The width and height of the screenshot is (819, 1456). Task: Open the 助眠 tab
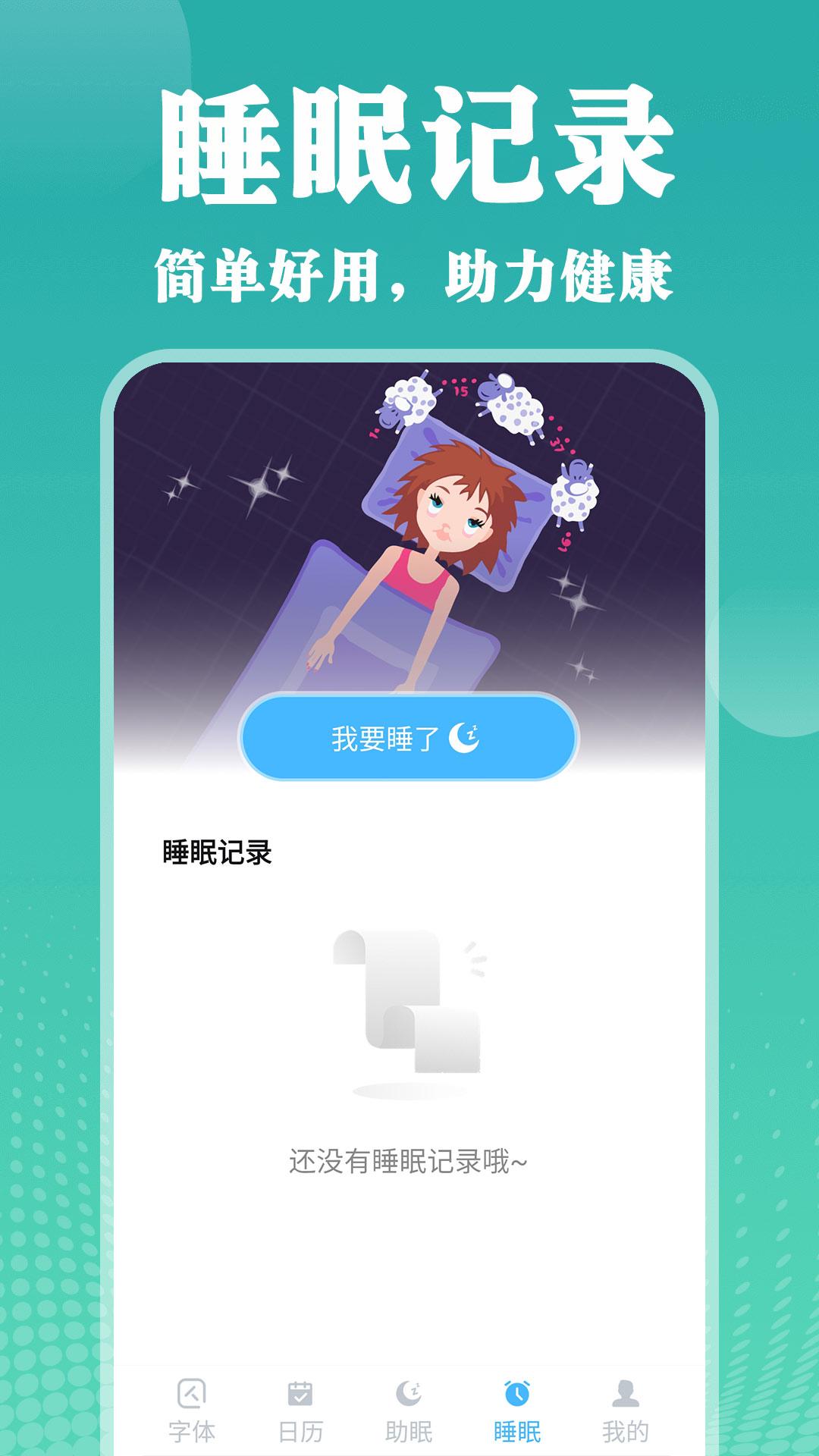410,1410
